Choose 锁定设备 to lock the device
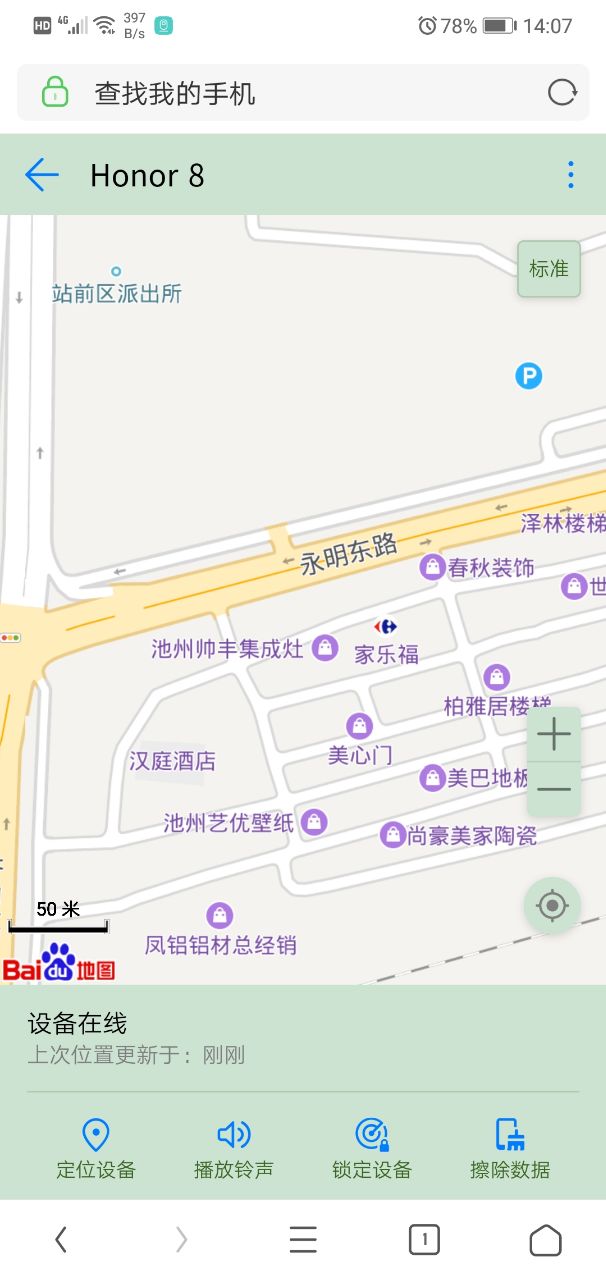606x1280 pixels. click(372, 1149)
